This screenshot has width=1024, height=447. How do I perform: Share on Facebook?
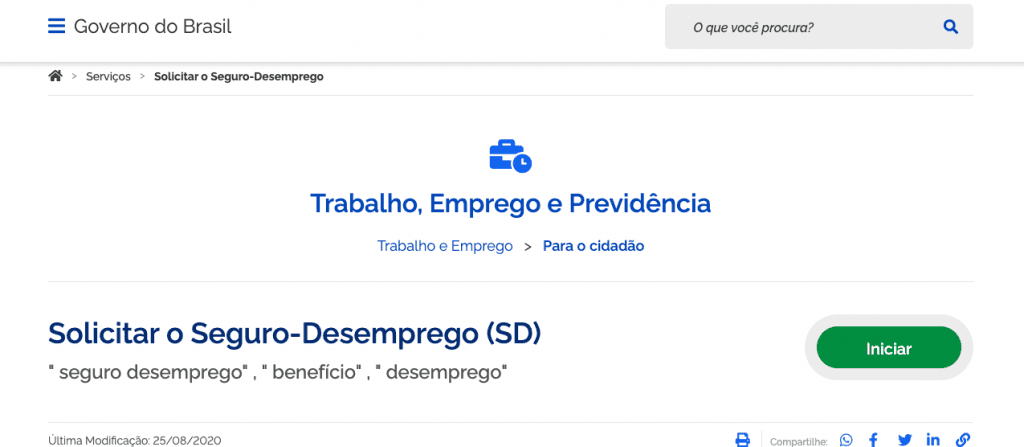click(x=874, y=439)
